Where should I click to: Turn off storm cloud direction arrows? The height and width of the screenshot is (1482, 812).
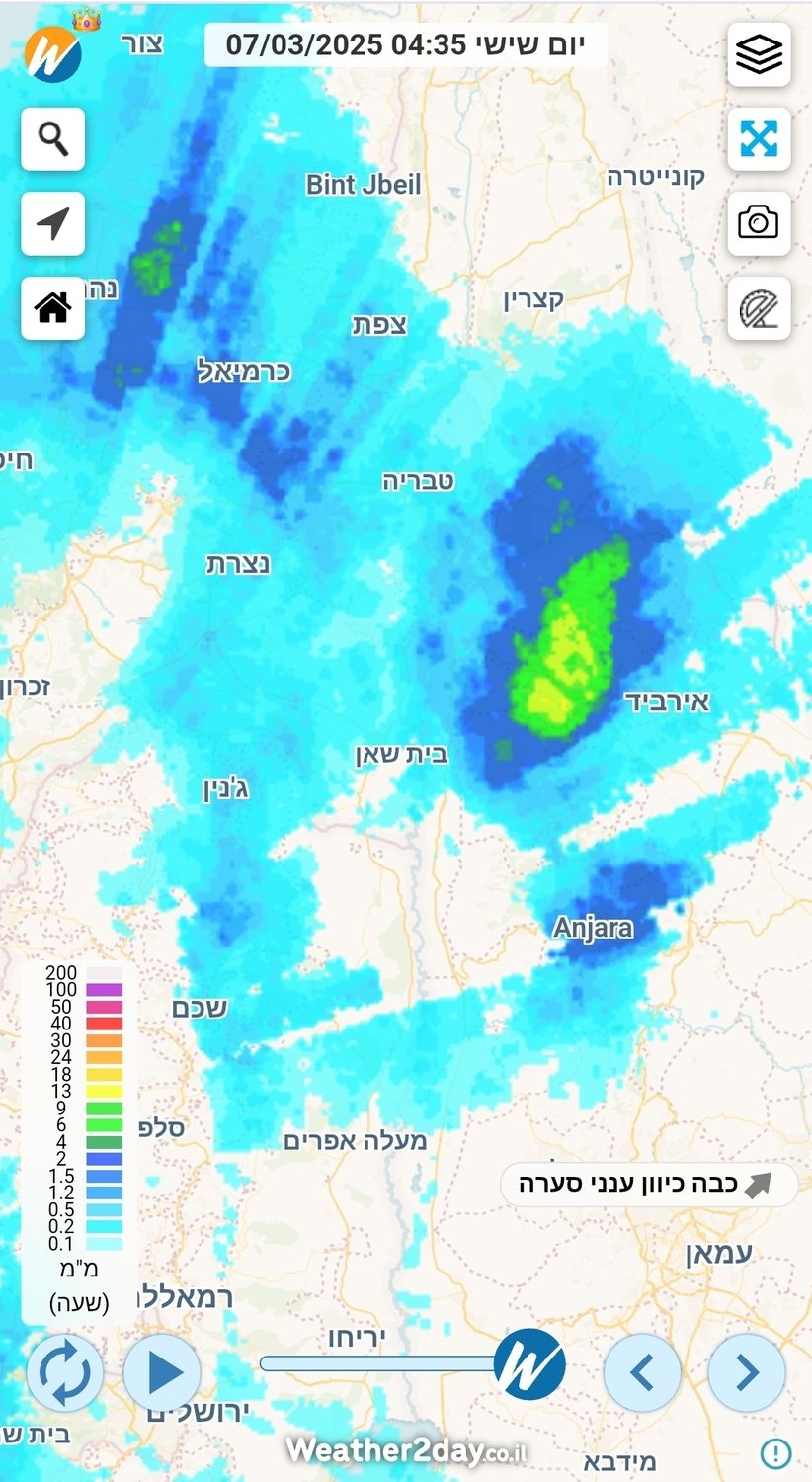tap(648, 1184)
